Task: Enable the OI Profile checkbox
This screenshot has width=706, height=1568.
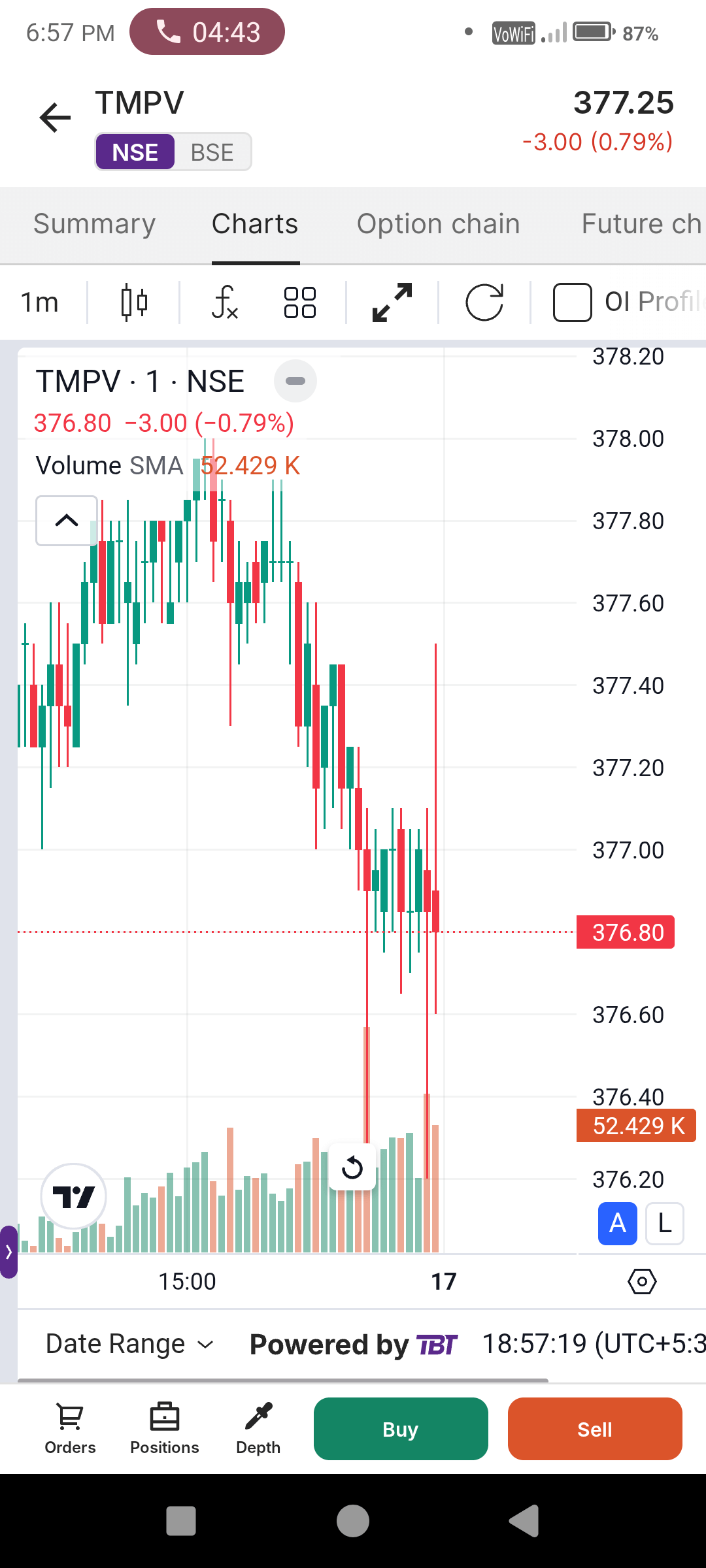Action: (573, 302)
